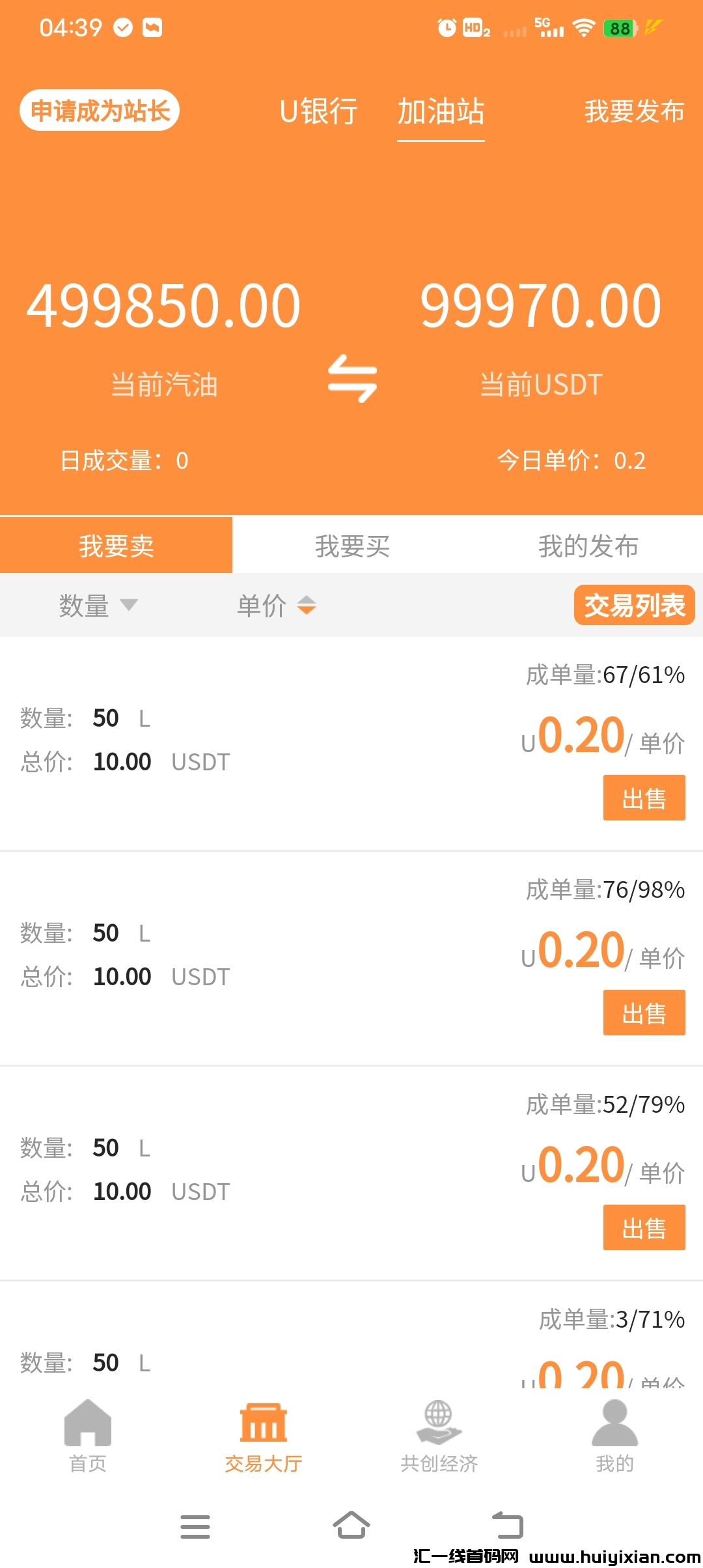The width and height of the screenshot is (703, 1568).
Task: Switch to the 我要买 tab
Action: click(351, 546)
